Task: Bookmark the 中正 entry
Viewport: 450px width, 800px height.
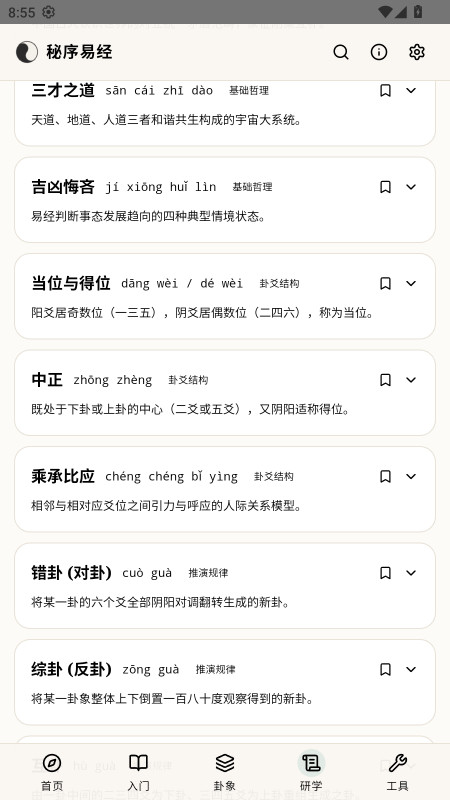Action: click(386, 380)
